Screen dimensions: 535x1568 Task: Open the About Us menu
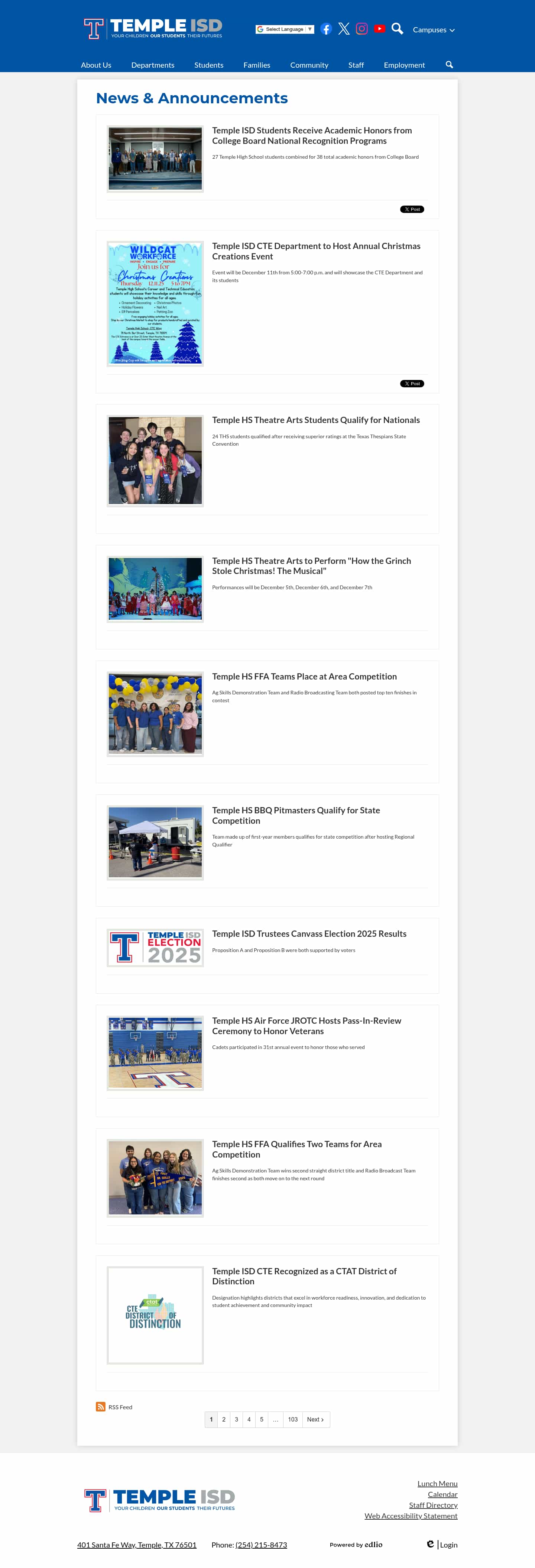(x=96, y=65)
